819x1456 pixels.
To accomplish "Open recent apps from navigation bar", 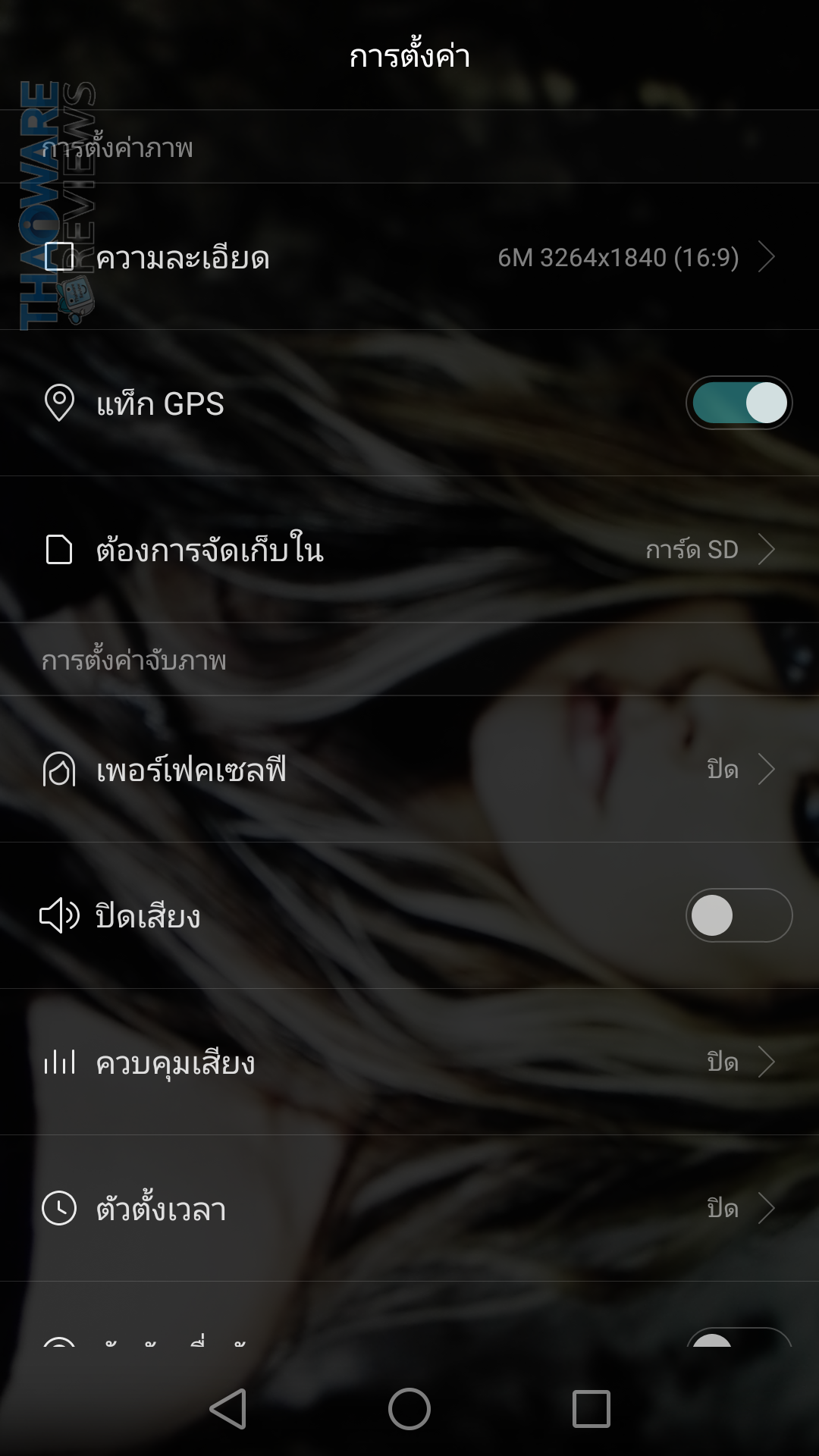I will coord(591,1409).
